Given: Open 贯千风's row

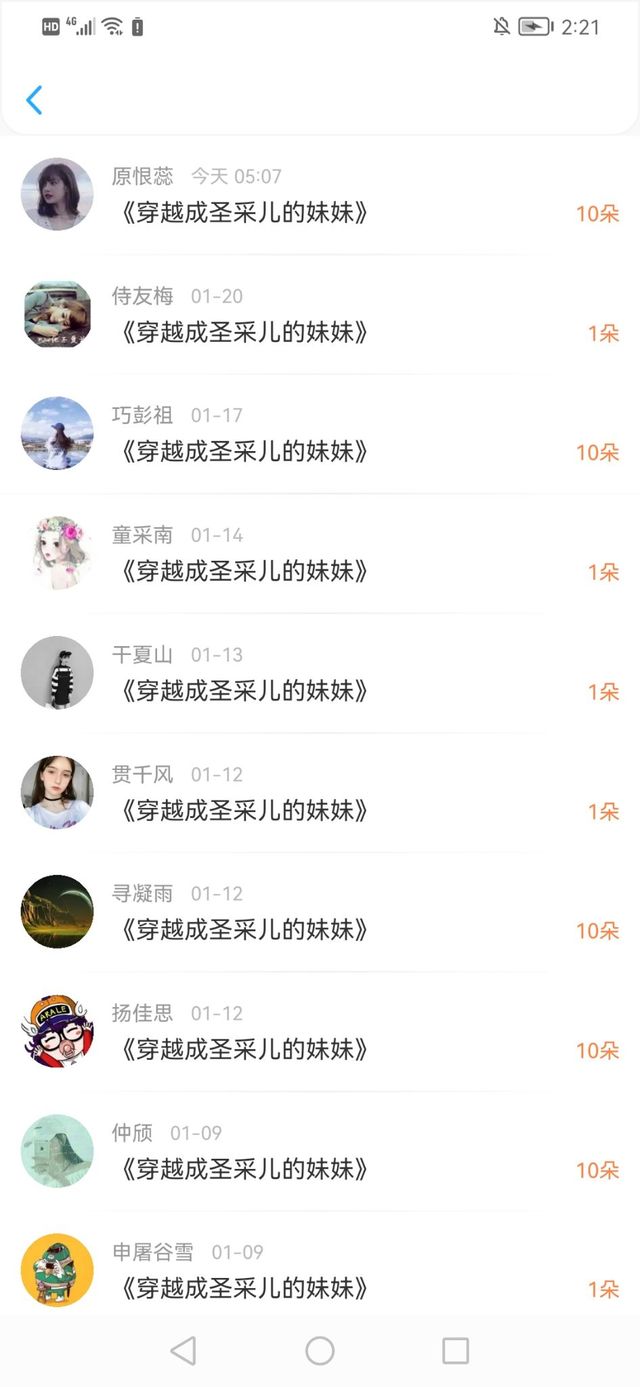Looking at the screenshot, I should pos(320,793).
